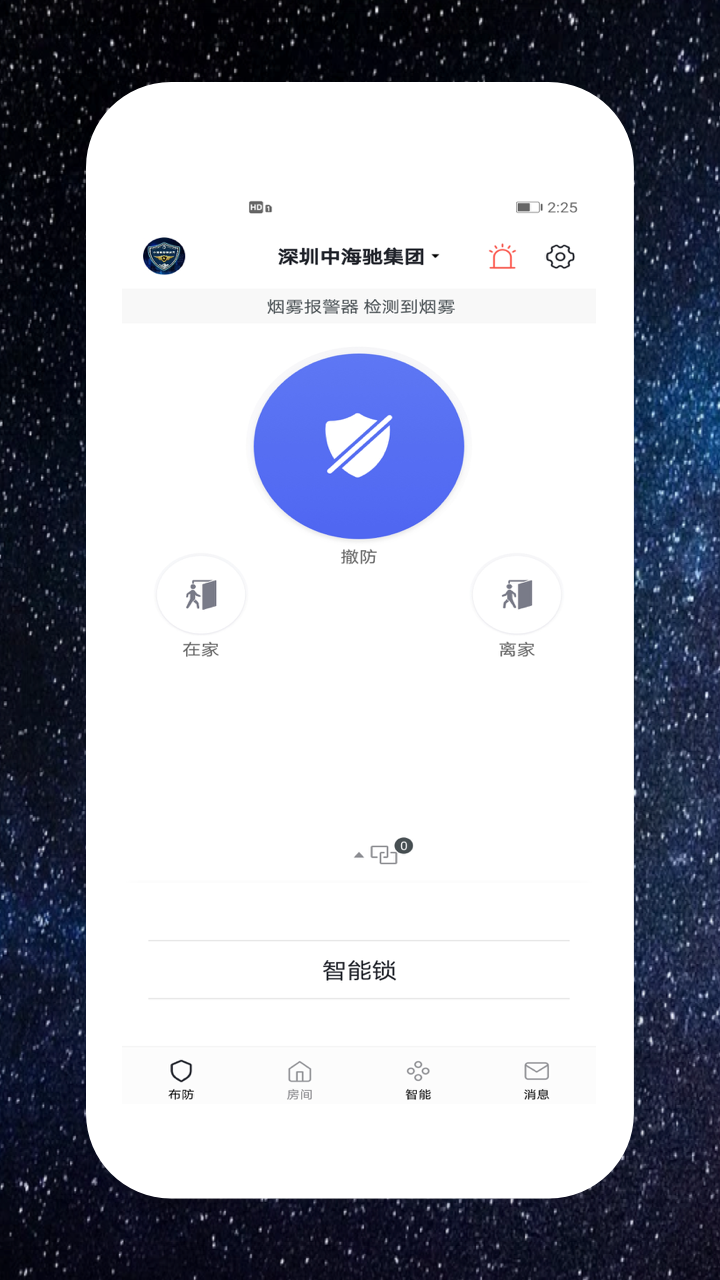The width and height of the screenshot is (720, 1280).
Task: Select the 在家 stay-arm door icon
Action: pos(201,593)
